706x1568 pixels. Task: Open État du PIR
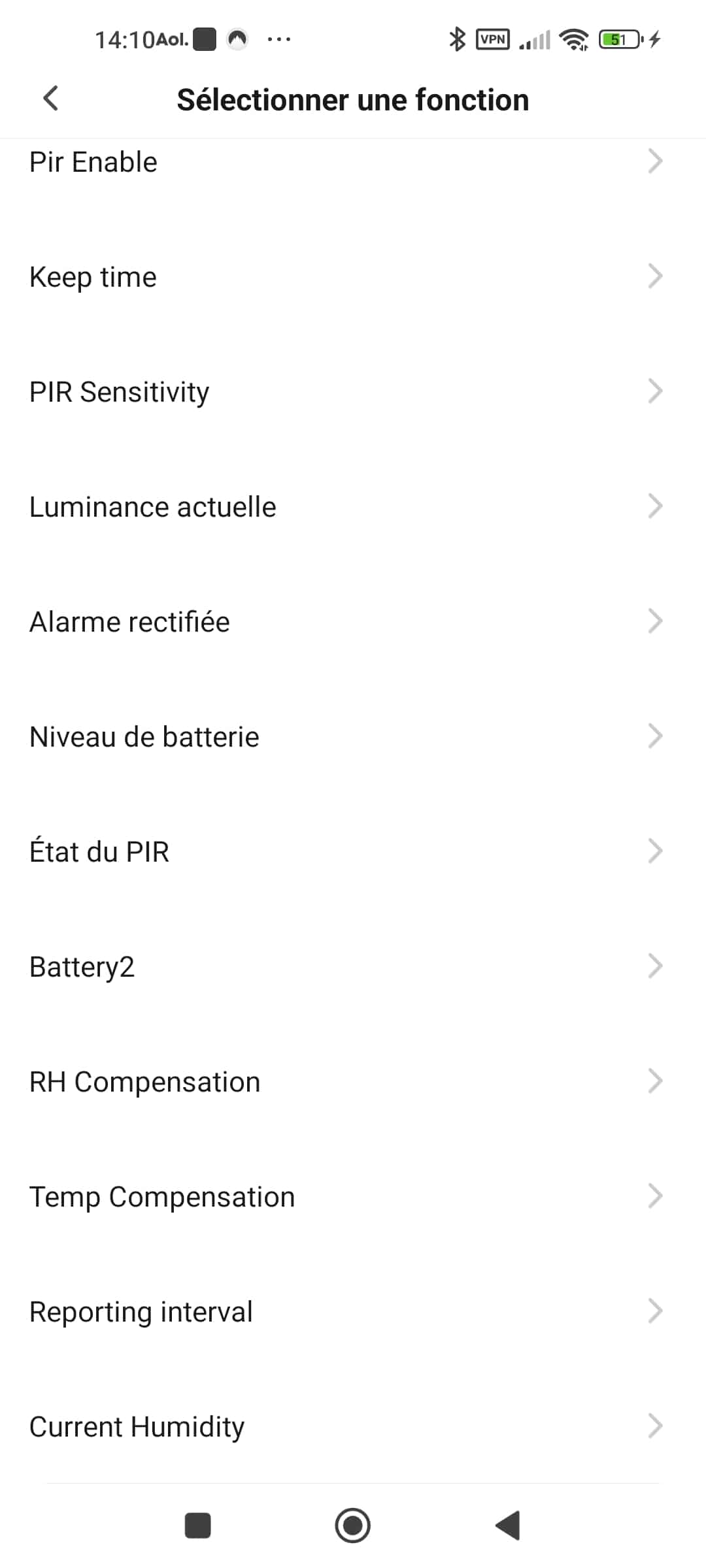(x=353, y=852)
